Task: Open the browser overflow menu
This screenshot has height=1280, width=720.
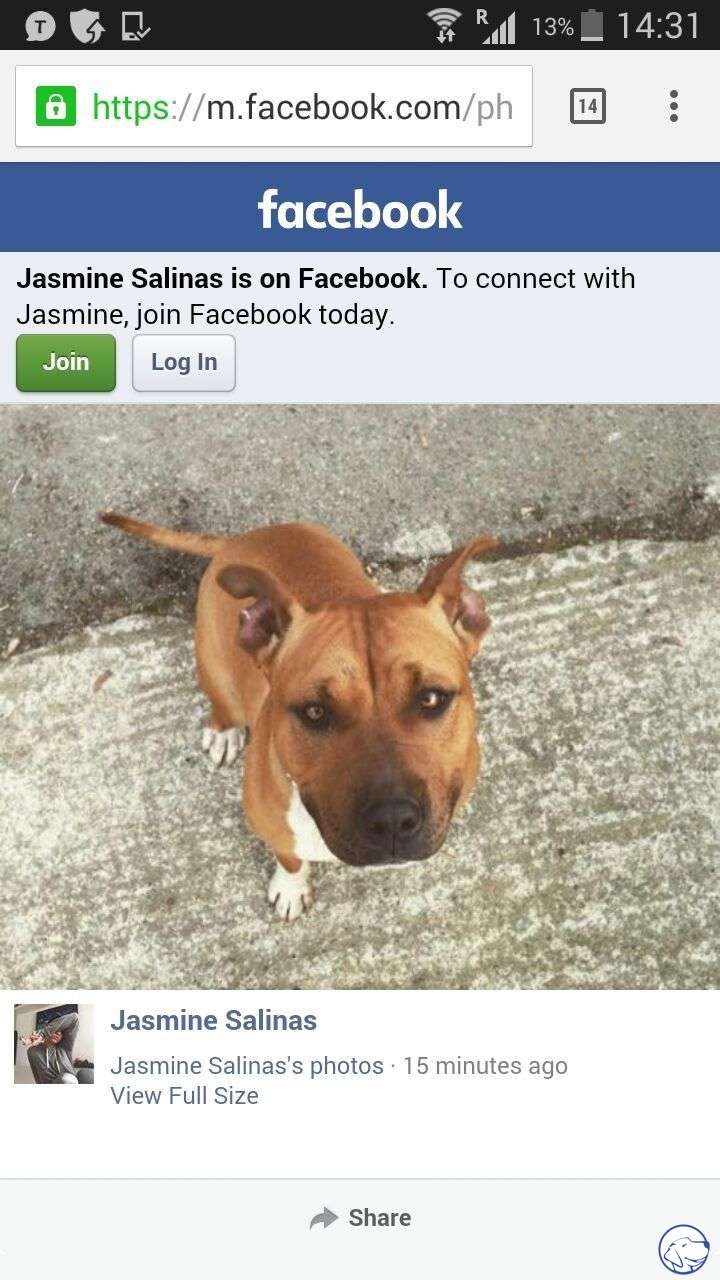Action: pyautogui.click(x=673, y=106)
